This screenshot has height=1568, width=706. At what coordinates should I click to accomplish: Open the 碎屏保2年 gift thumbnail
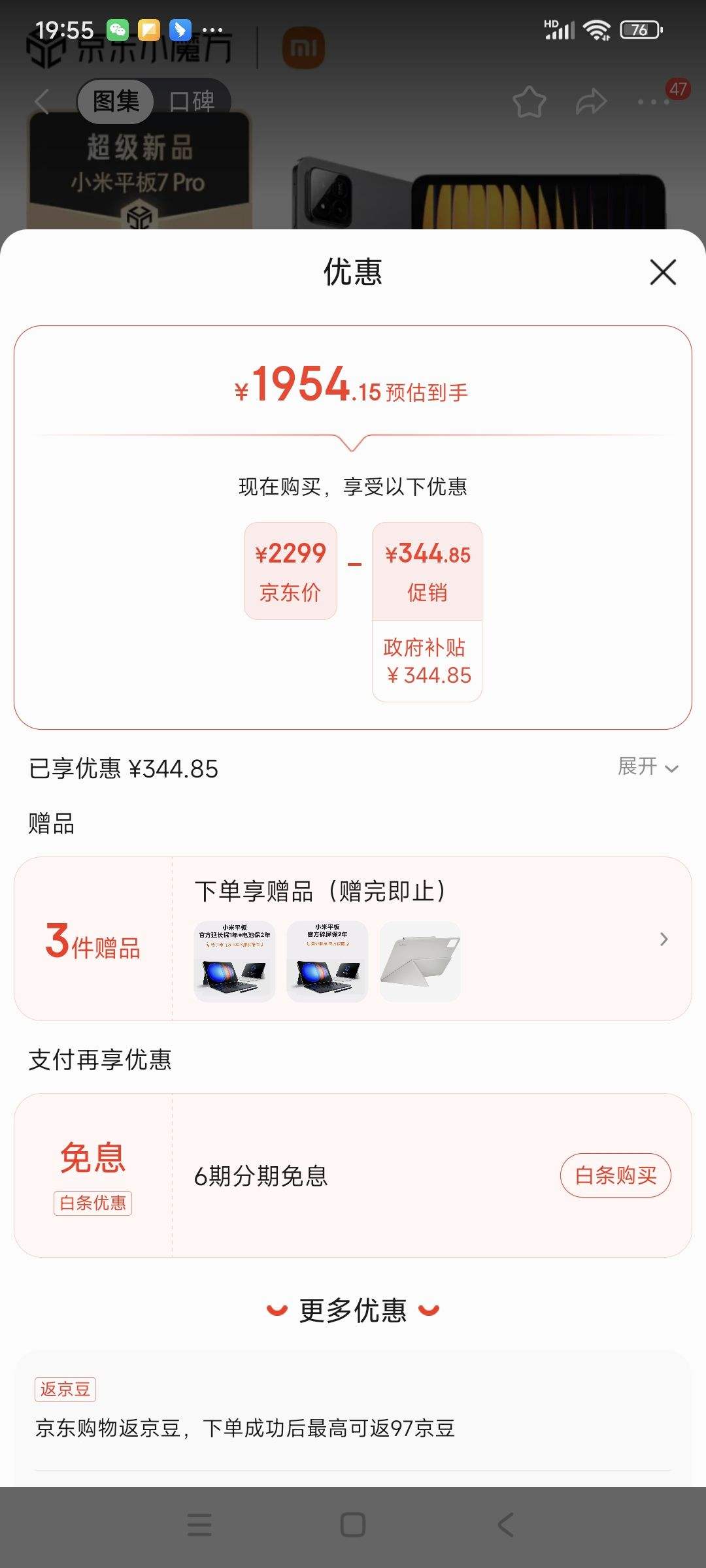327,962
